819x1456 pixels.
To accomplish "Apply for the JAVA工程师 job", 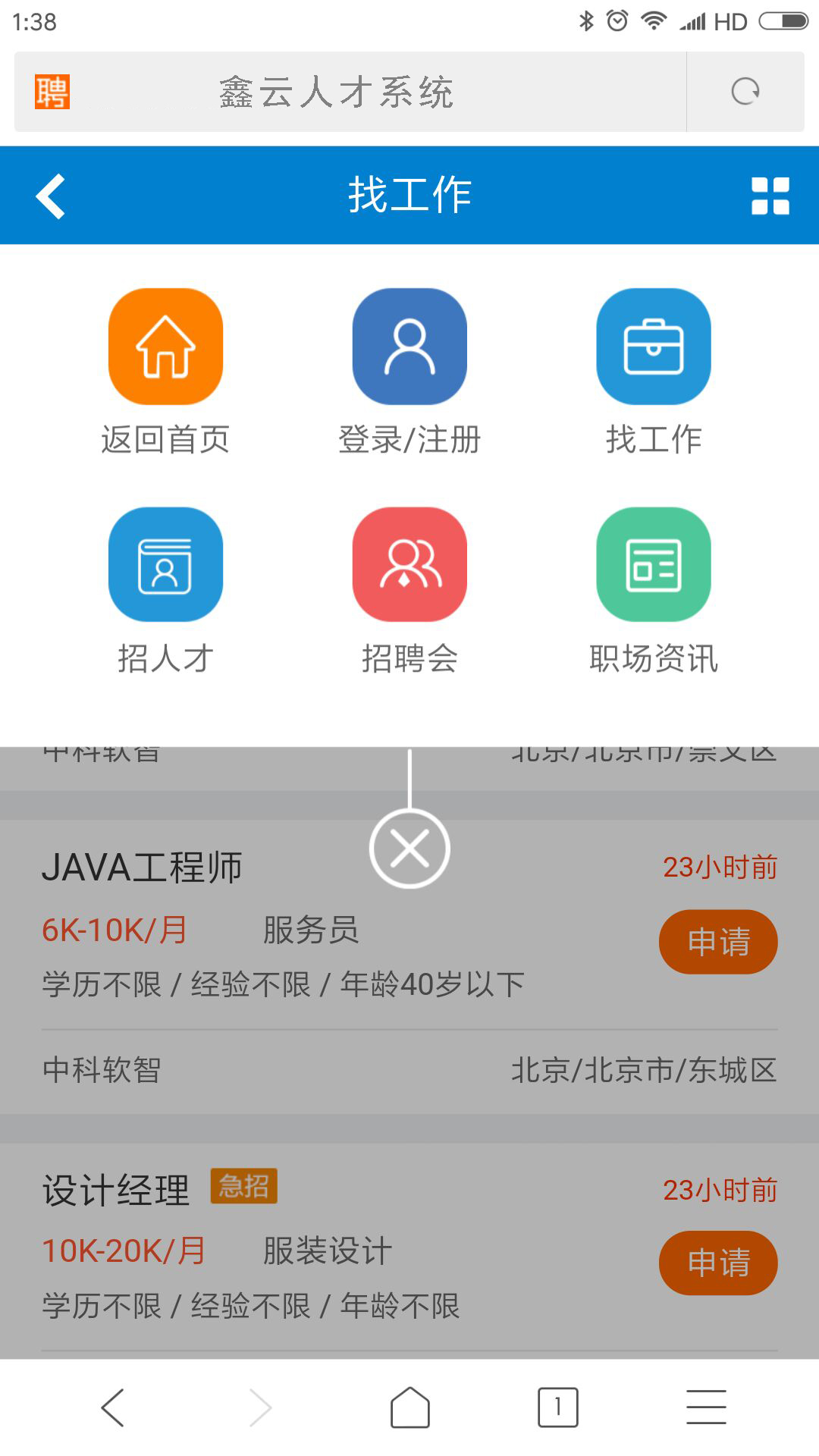I will click(717, 942).
